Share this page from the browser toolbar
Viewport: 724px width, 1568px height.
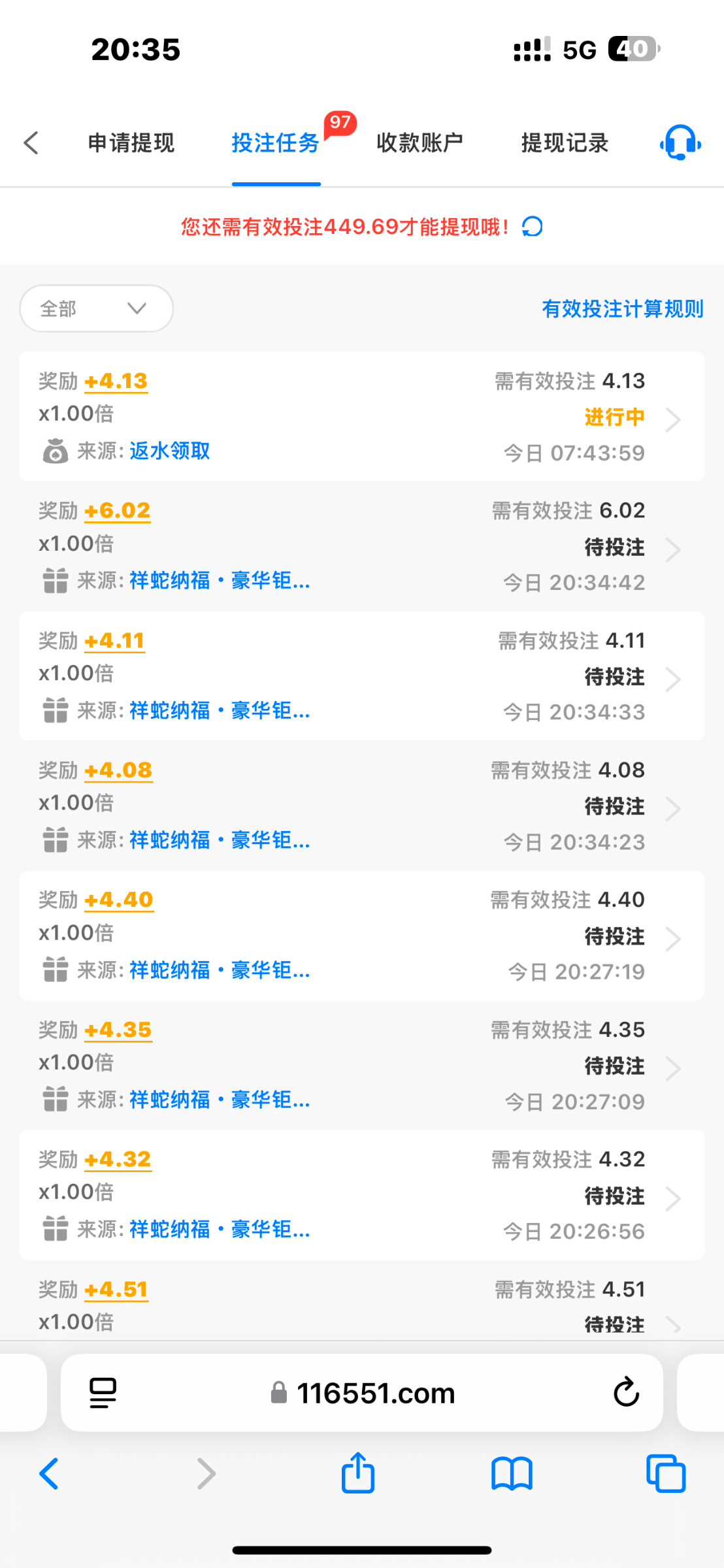coord(358,1474)
